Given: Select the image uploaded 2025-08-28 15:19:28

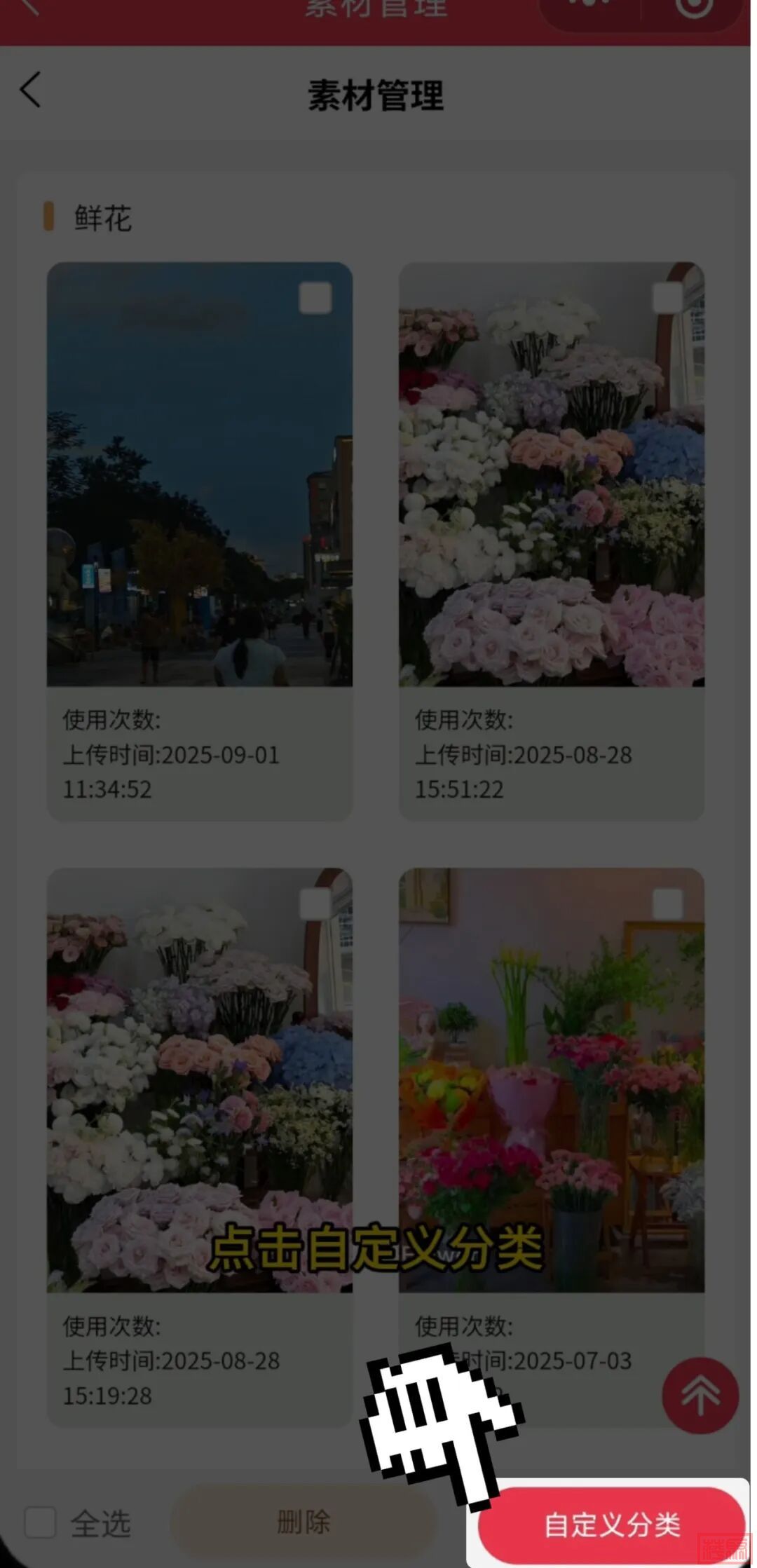Looking at the screenshot, I should 315,904.
